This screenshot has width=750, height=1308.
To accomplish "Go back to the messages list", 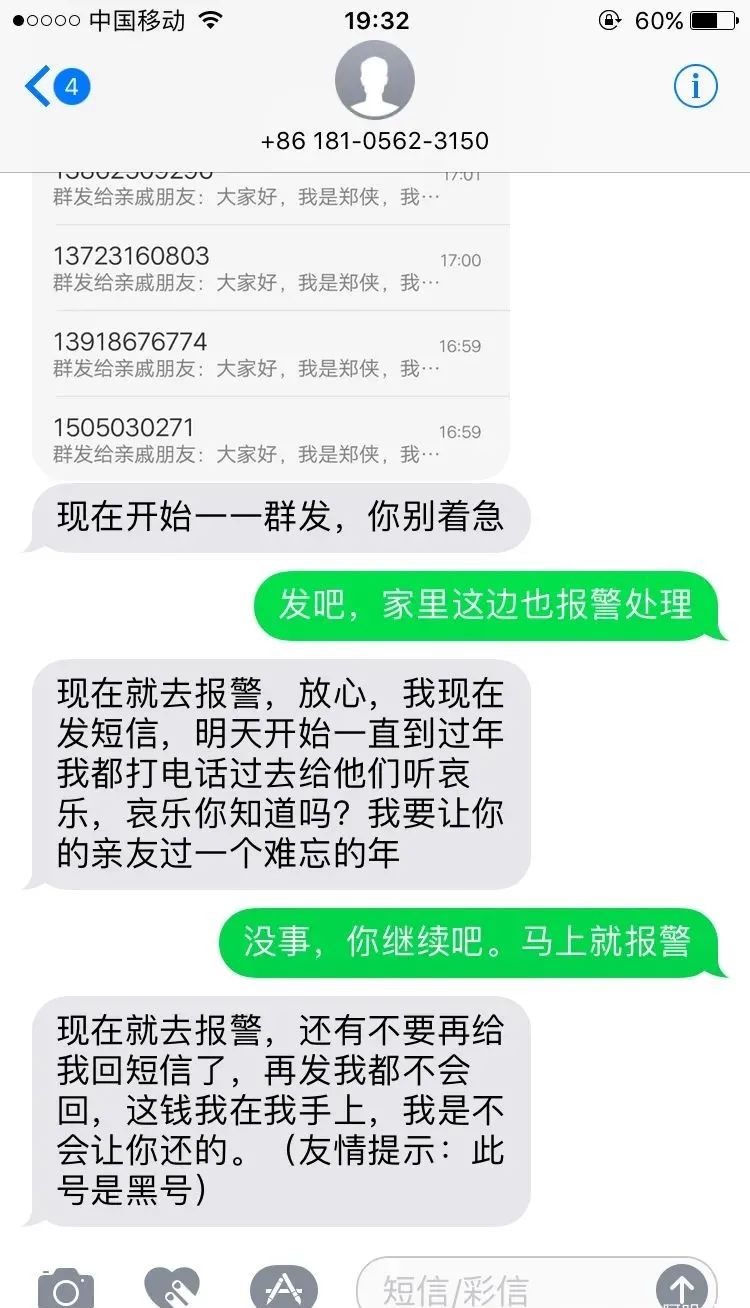I will (56, 87).
